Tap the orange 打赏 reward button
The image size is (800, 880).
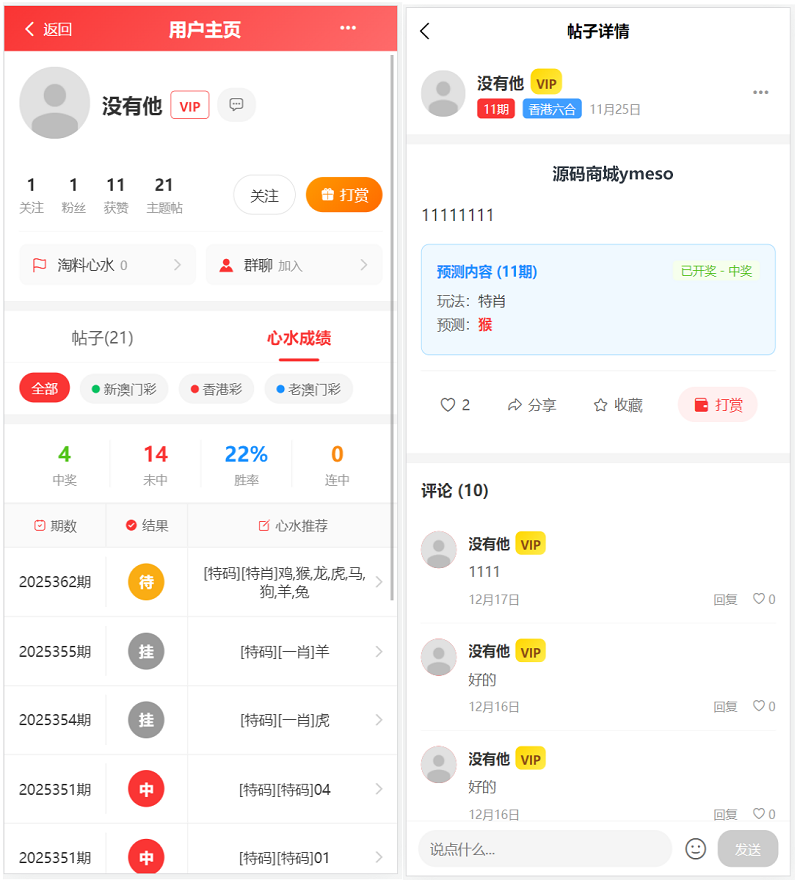(x=344, y=195)
